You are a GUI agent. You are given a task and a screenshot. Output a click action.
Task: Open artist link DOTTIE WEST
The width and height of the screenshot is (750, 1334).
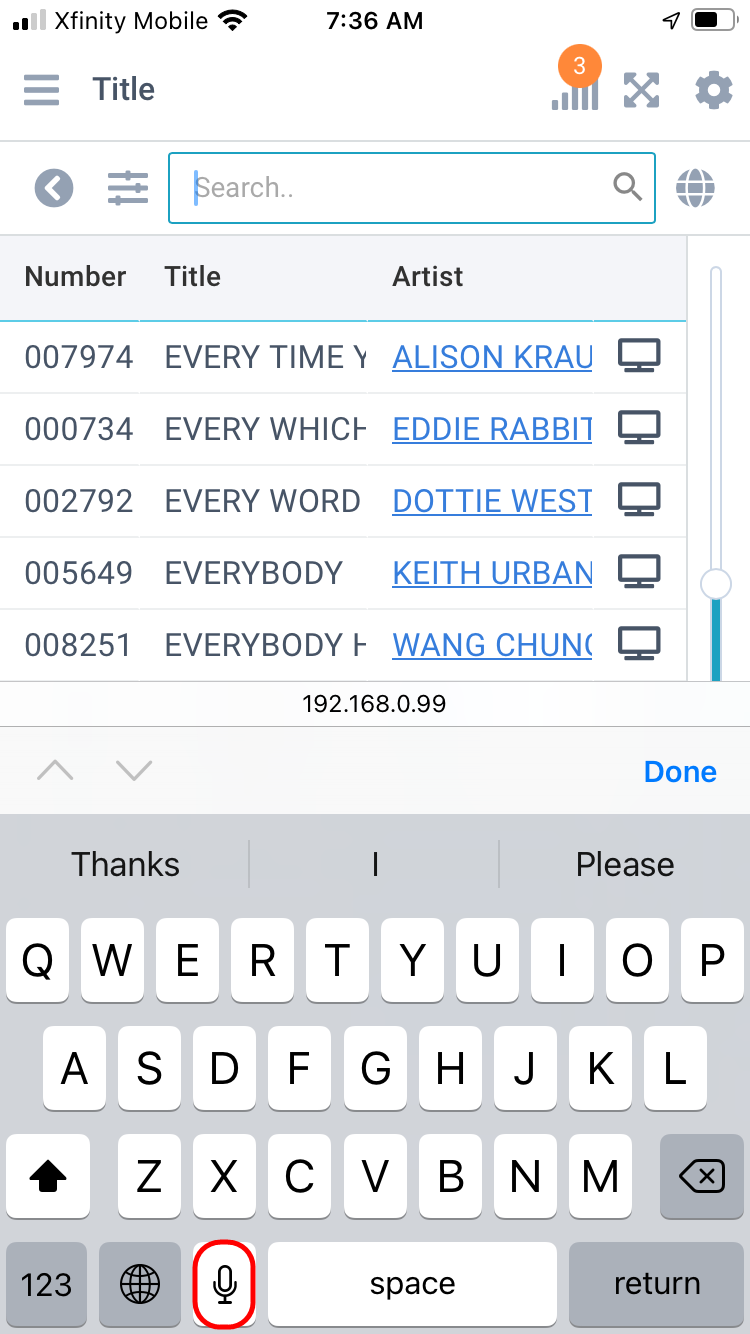pos(492,501)
